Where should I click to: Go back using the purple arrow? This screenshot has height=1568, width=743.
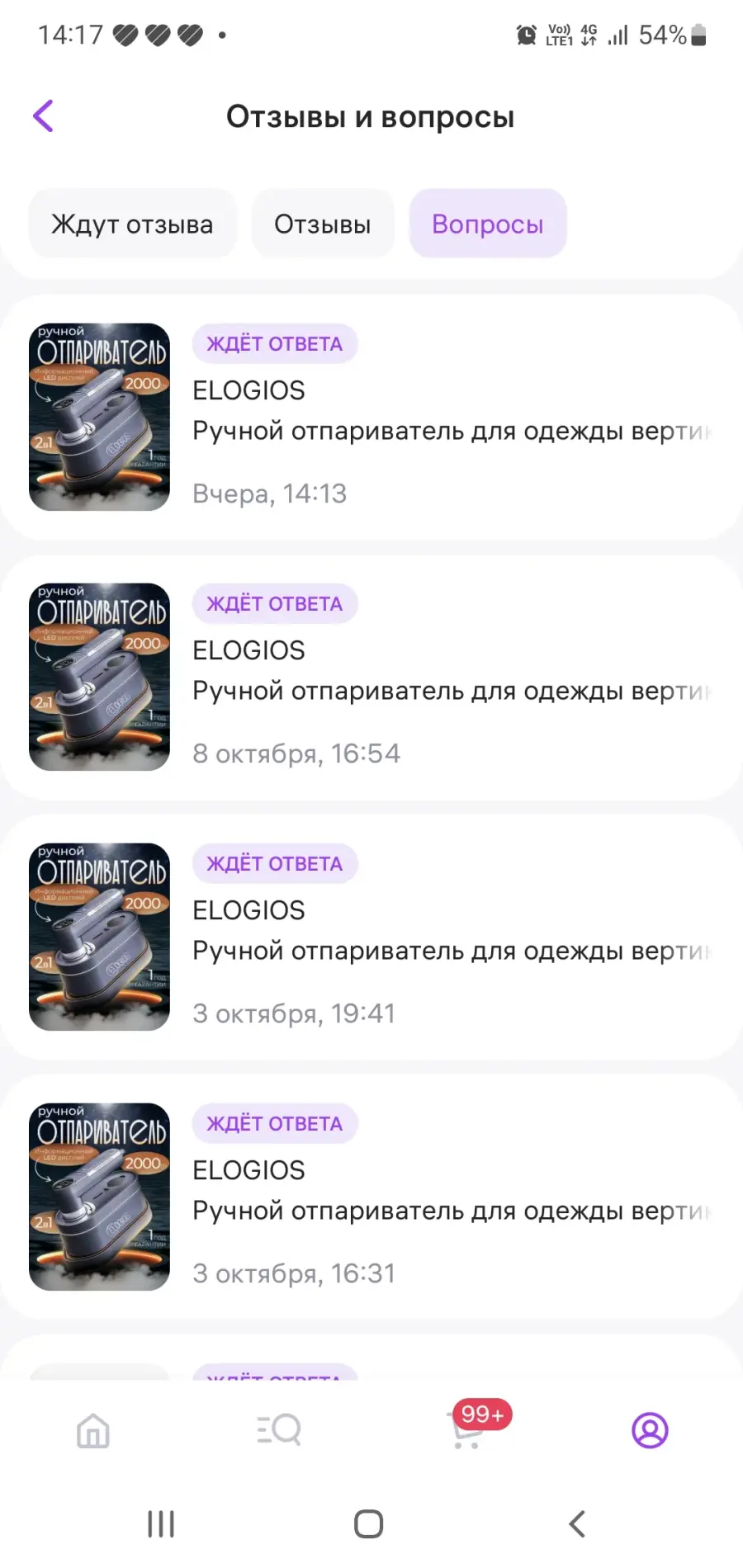[43, 116]
